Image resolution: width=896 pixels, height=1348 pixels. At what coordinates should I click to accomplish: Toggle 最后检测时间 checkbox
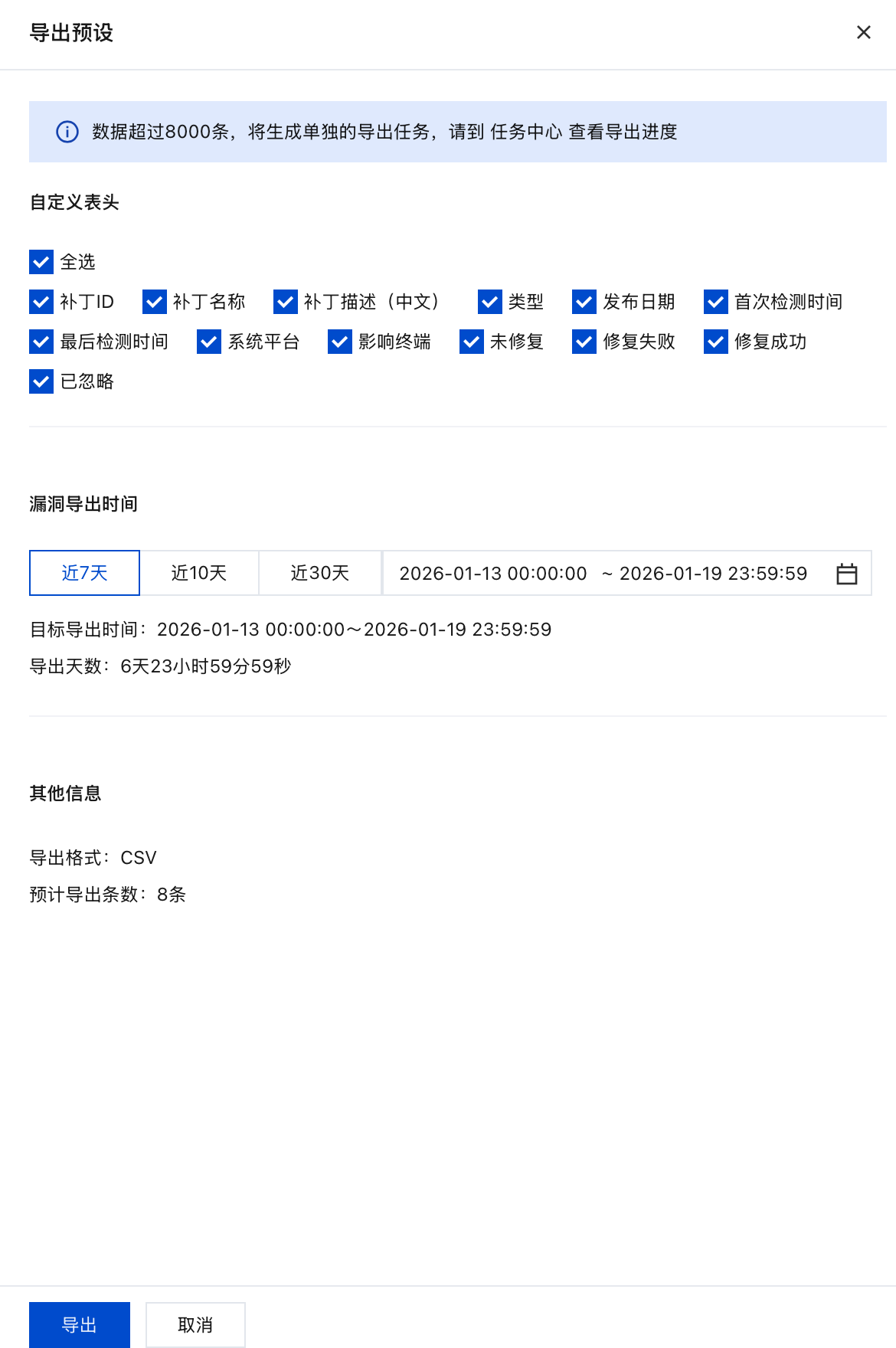pos(41,342)
